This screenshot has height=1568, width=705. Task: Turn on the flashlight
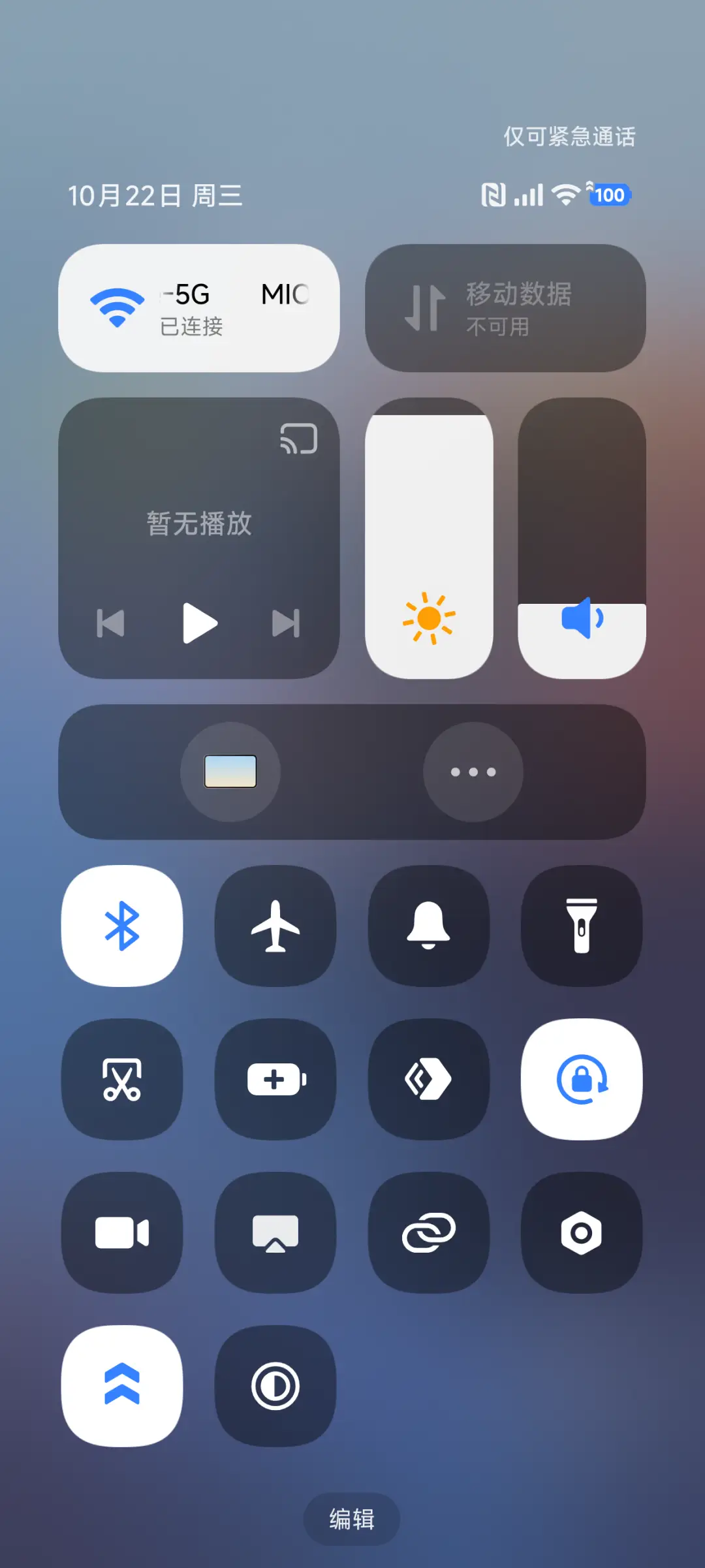point(582,927)
